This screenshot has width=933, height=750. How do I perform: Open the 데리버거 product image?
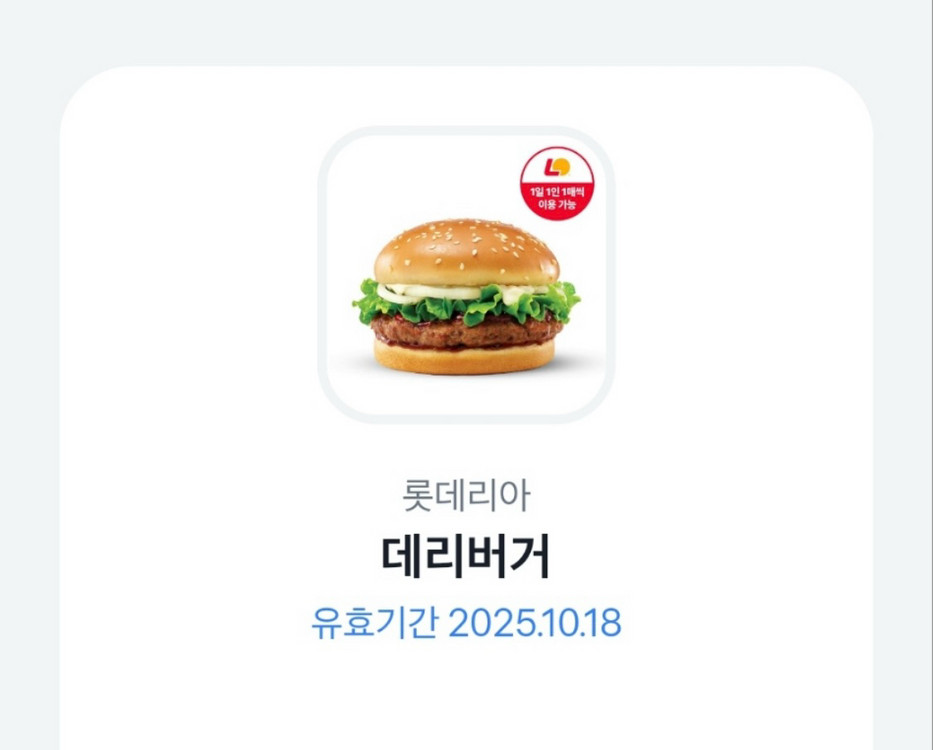coord(466,276)
